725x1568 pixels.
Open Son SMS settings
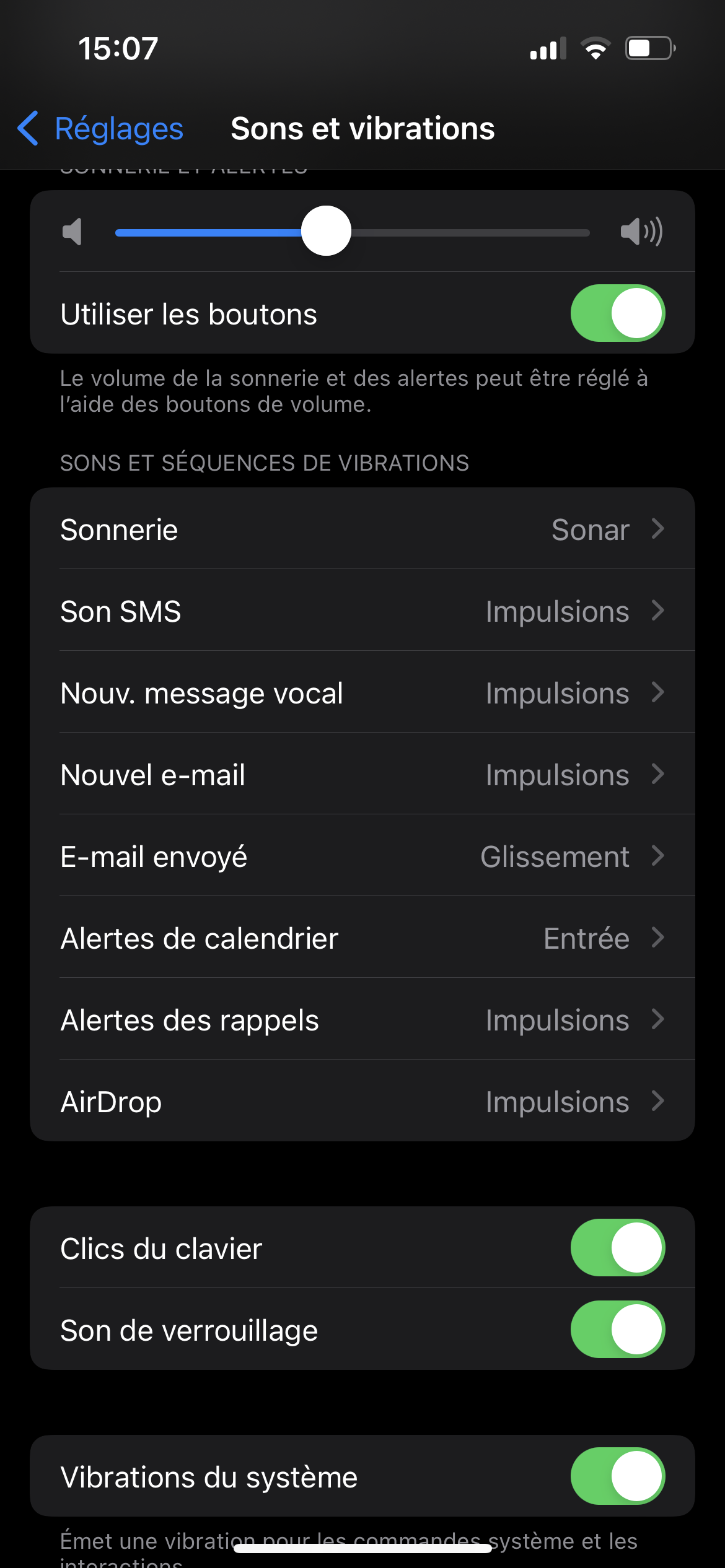click(362, 611)
